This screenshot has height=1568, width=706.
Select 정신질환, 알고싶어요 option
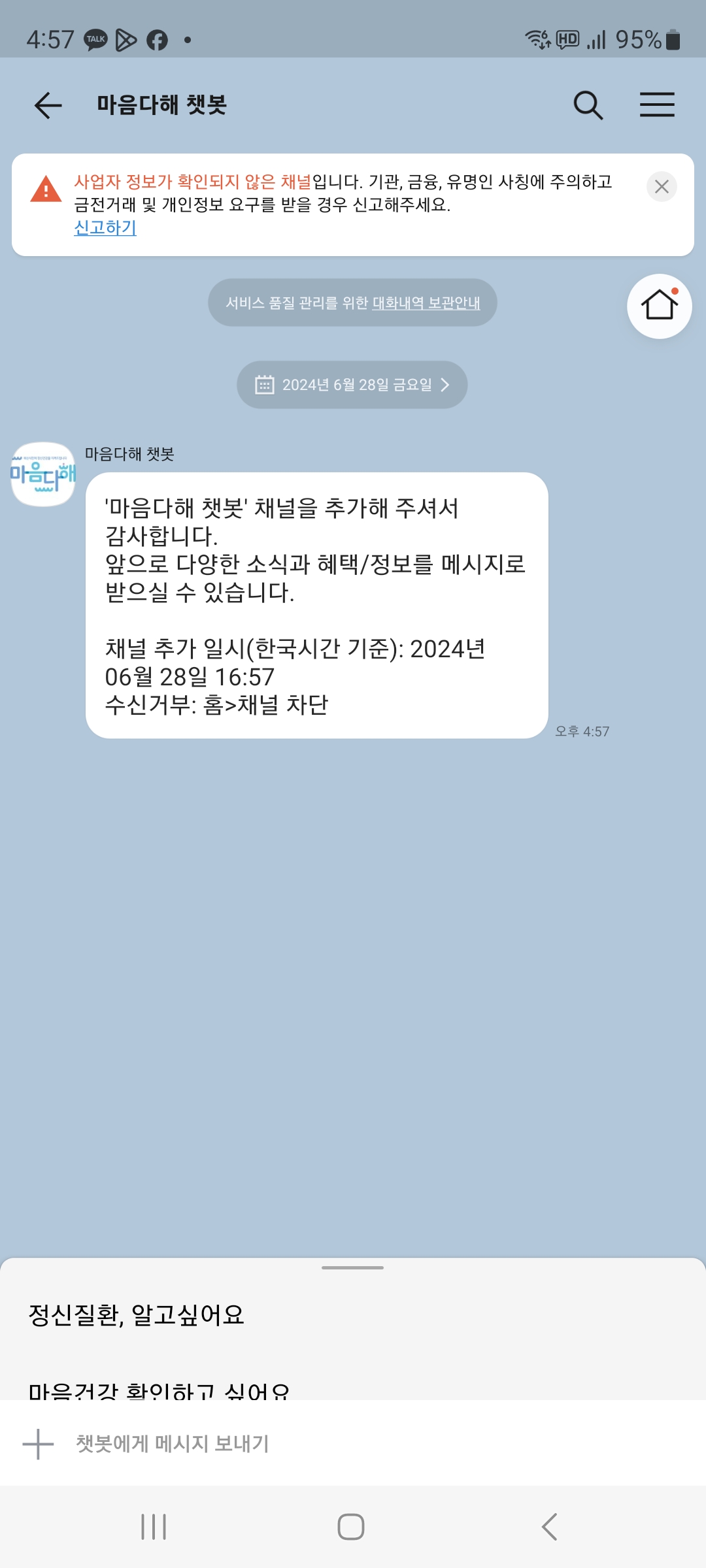(136, 1315)
